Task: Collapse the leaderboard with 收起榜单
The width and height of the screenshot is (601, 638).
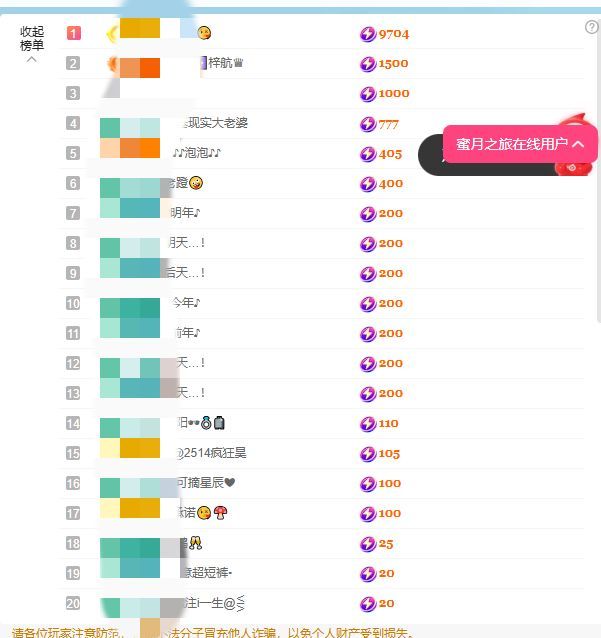Action: pyautogui.click(x=32, y=42)
